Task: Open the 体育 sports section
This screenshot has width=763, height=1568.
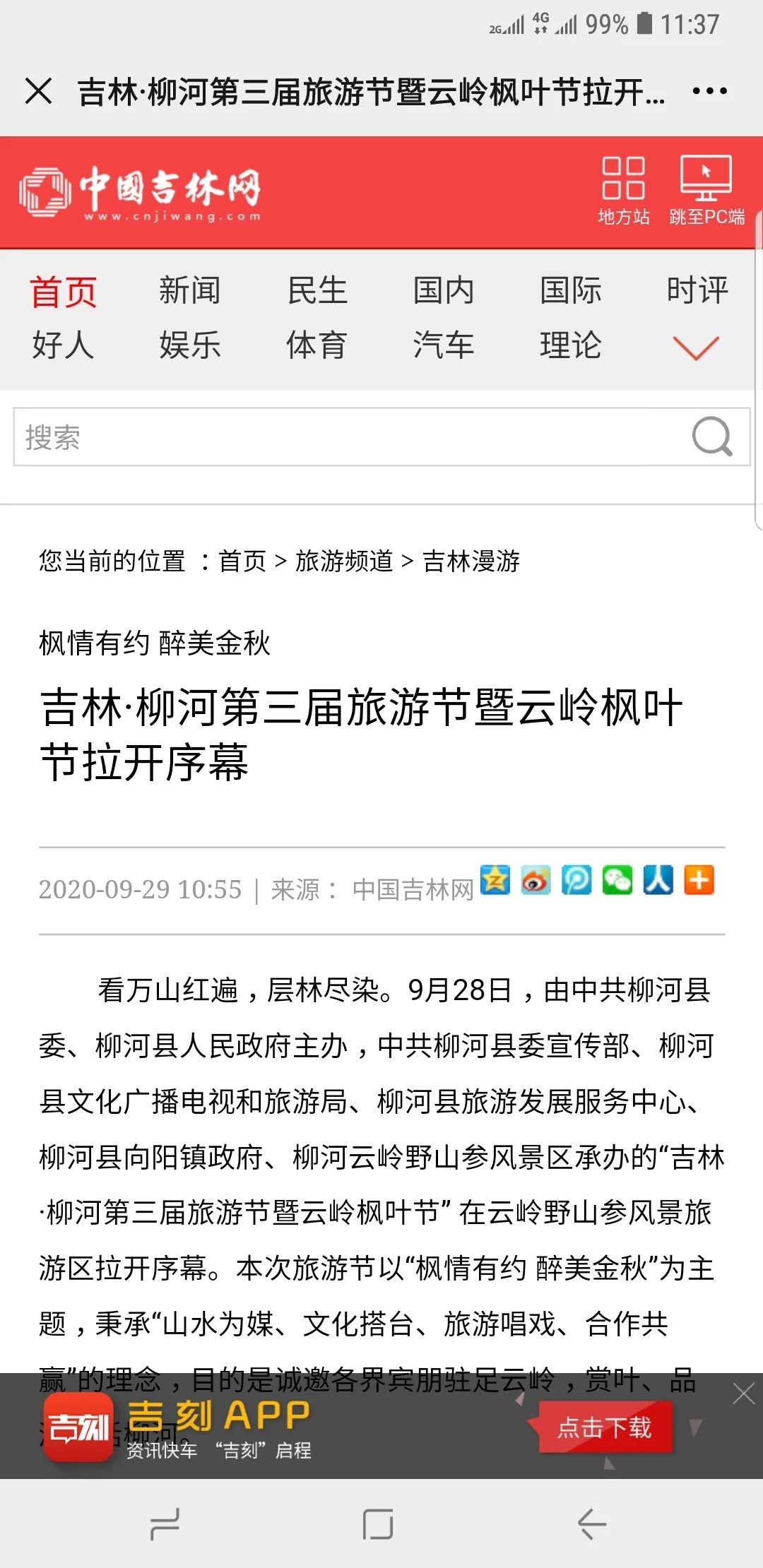Action: [317, 345]
